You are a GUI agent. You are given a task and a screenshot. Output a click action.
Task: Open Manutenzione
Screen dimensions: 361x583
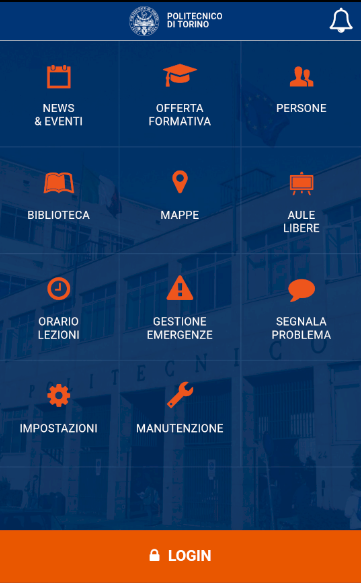tap(180, 413)
